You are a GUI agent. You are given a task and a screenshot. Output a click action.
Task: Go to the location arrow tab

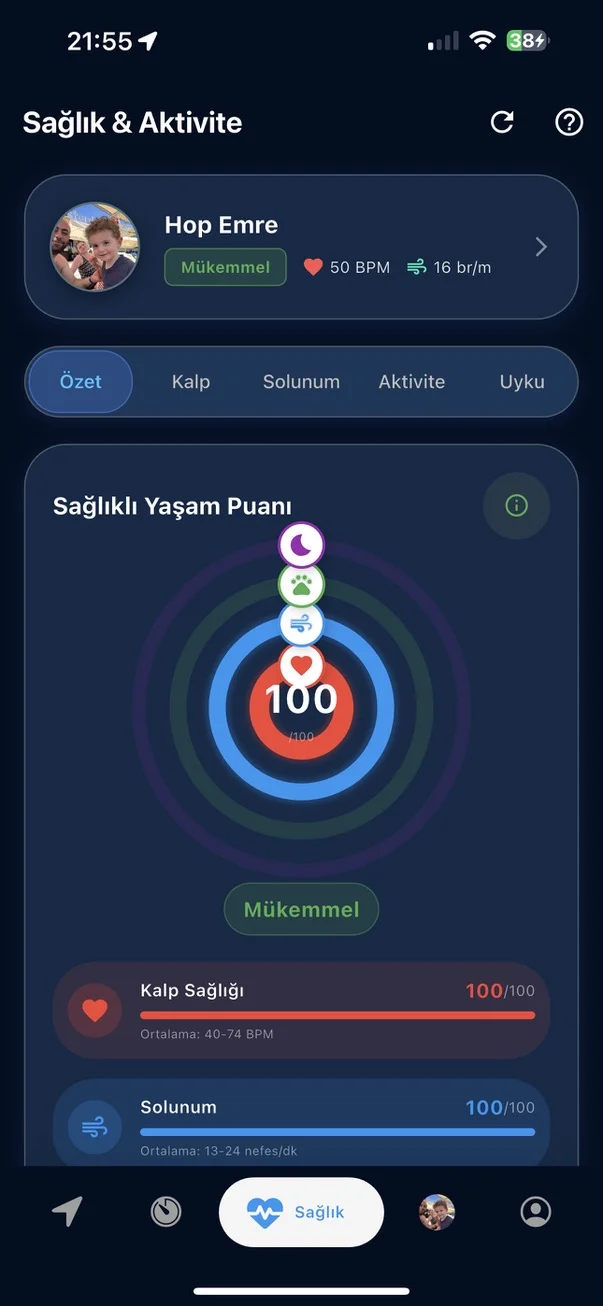coord(67,1211)
